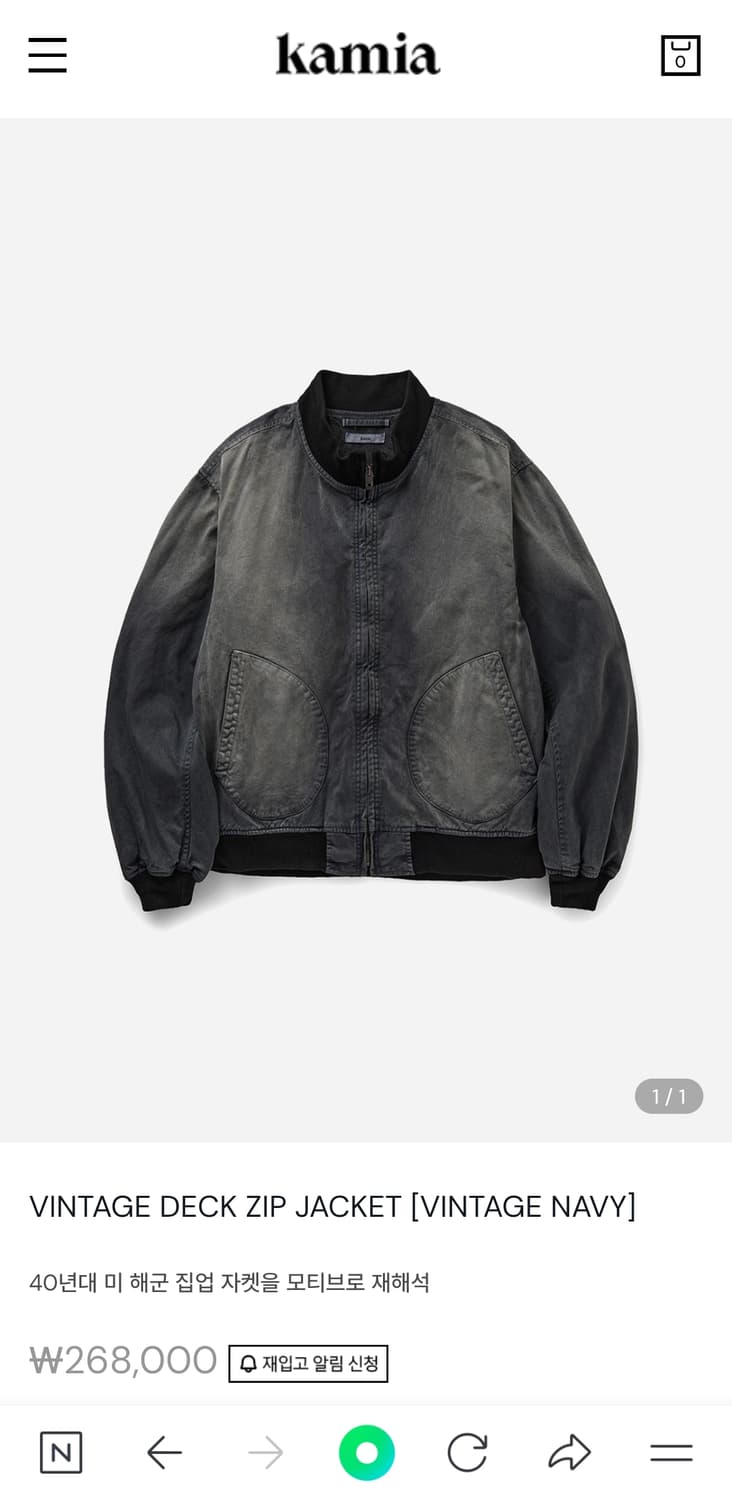Tap the Naver N shortcut icon
Viewport: 732px width, 1500px height.
61,1452
